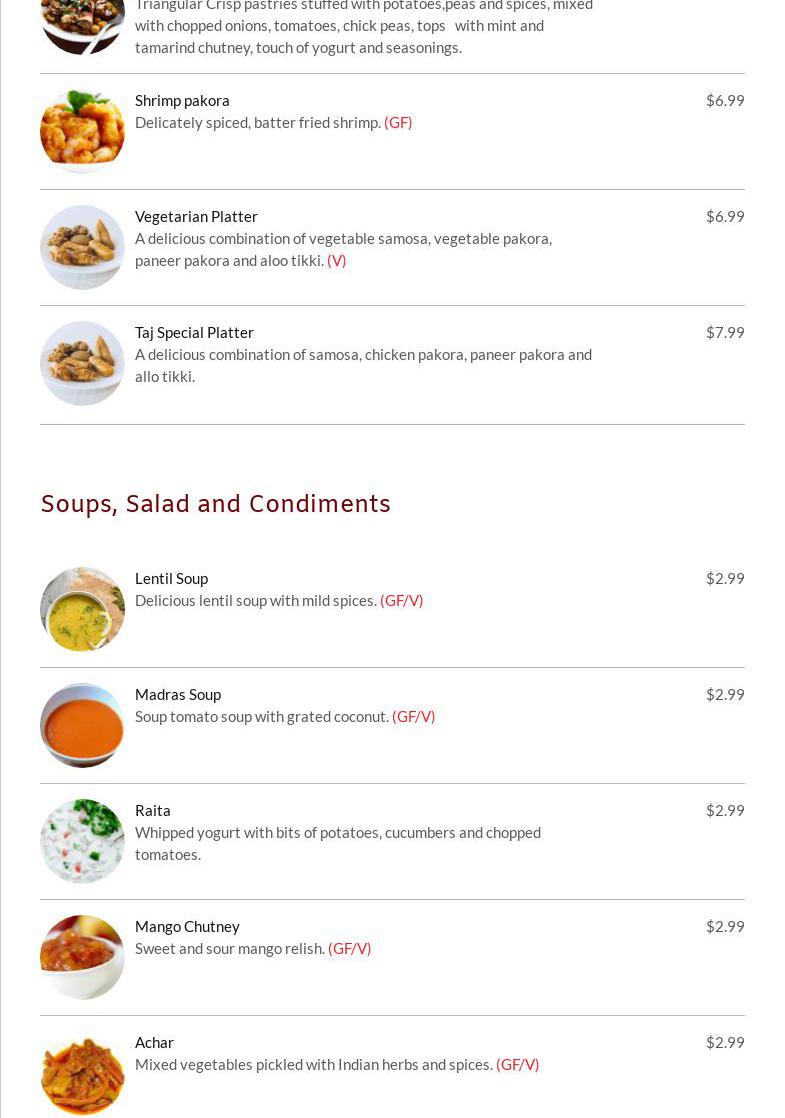
Task: Open the Shrimp pakora menu item
Action: point(182,100)
